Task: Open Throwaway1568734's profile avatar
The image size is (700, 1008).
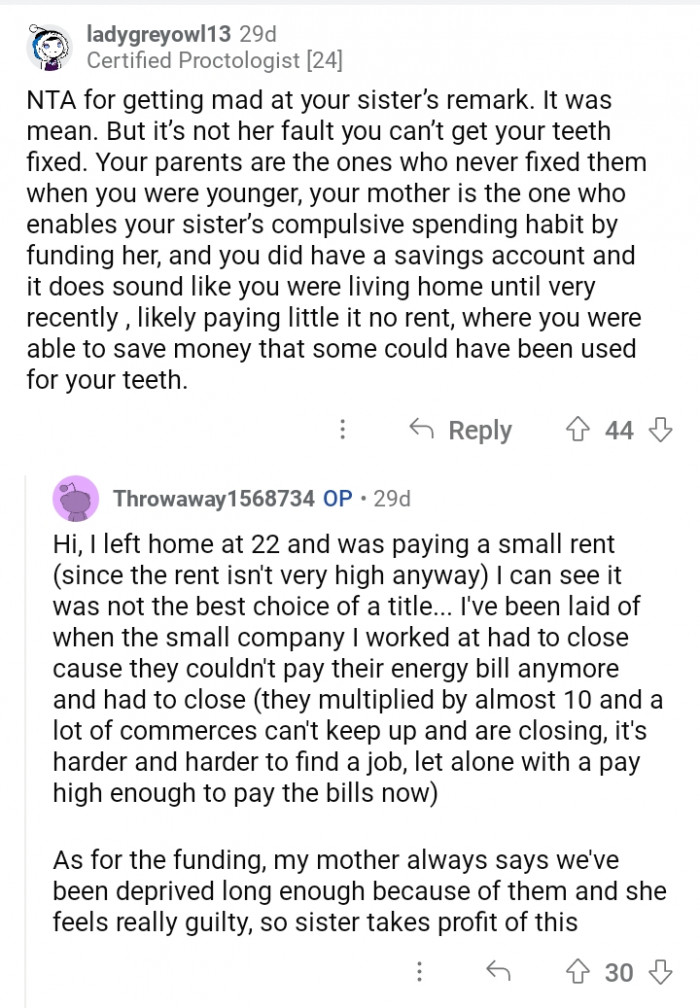Action: [x=75, y=498]
